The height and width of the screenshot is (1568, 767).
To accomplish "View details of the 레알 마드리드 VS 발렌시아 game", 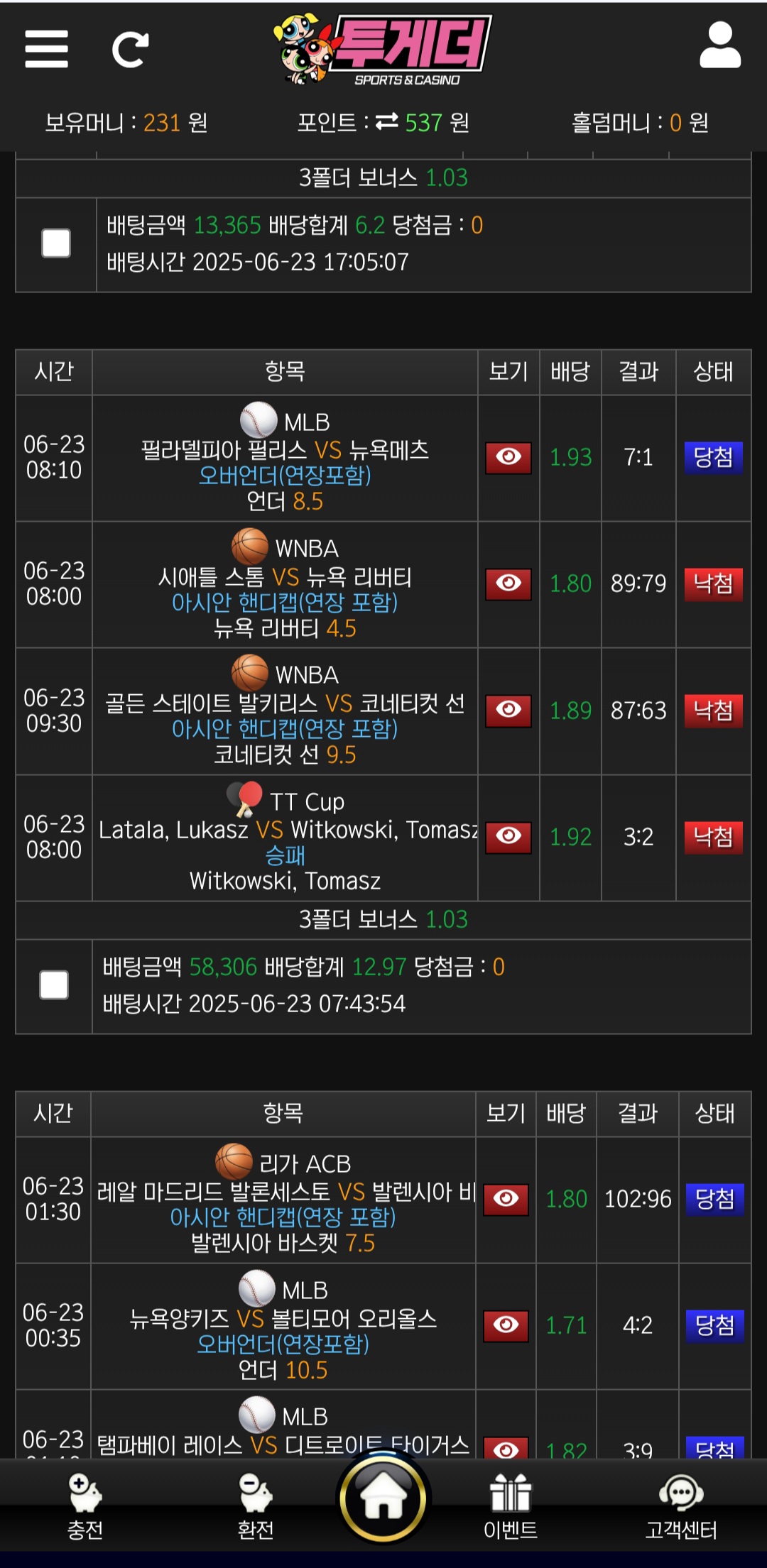I will [506, 1199].
